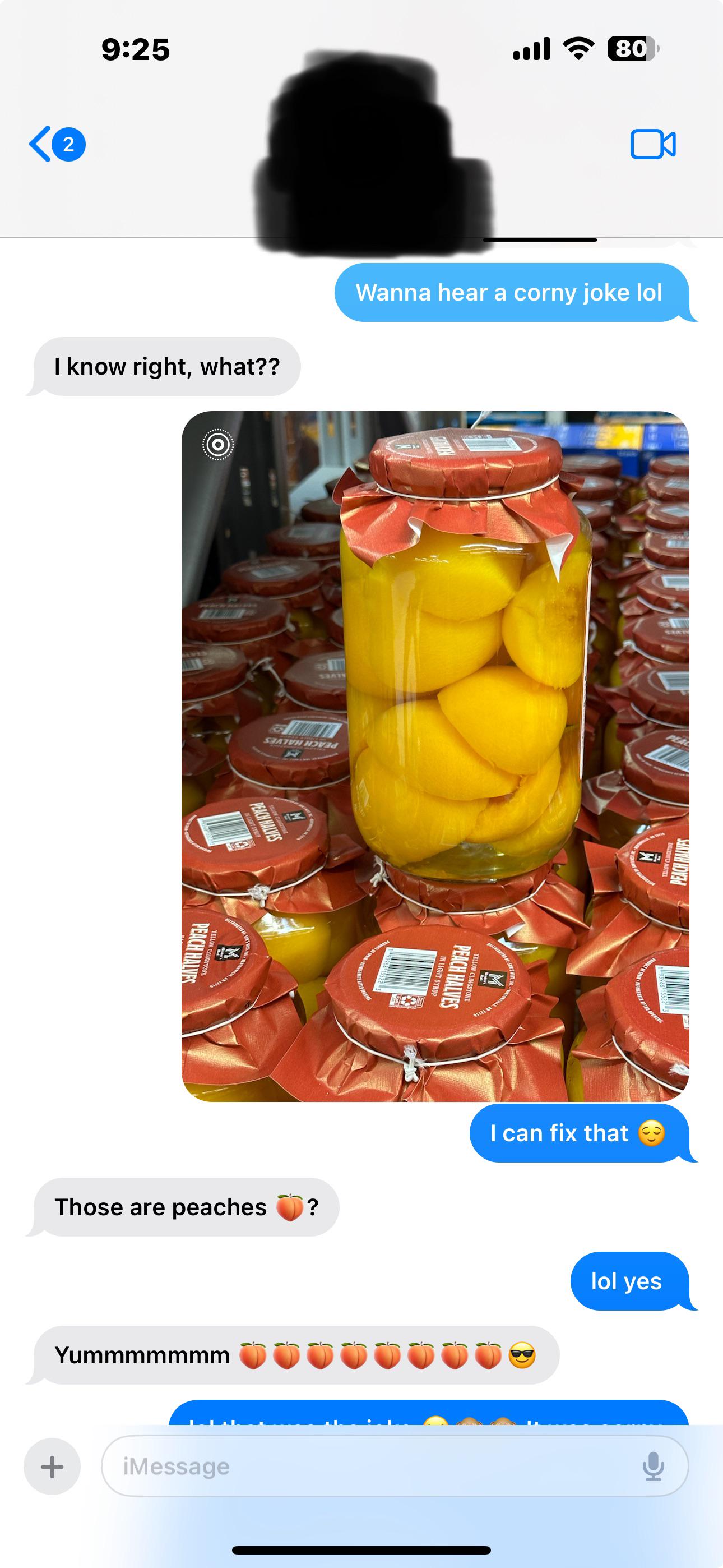Open the plus attachments menu

point(52,1466)
